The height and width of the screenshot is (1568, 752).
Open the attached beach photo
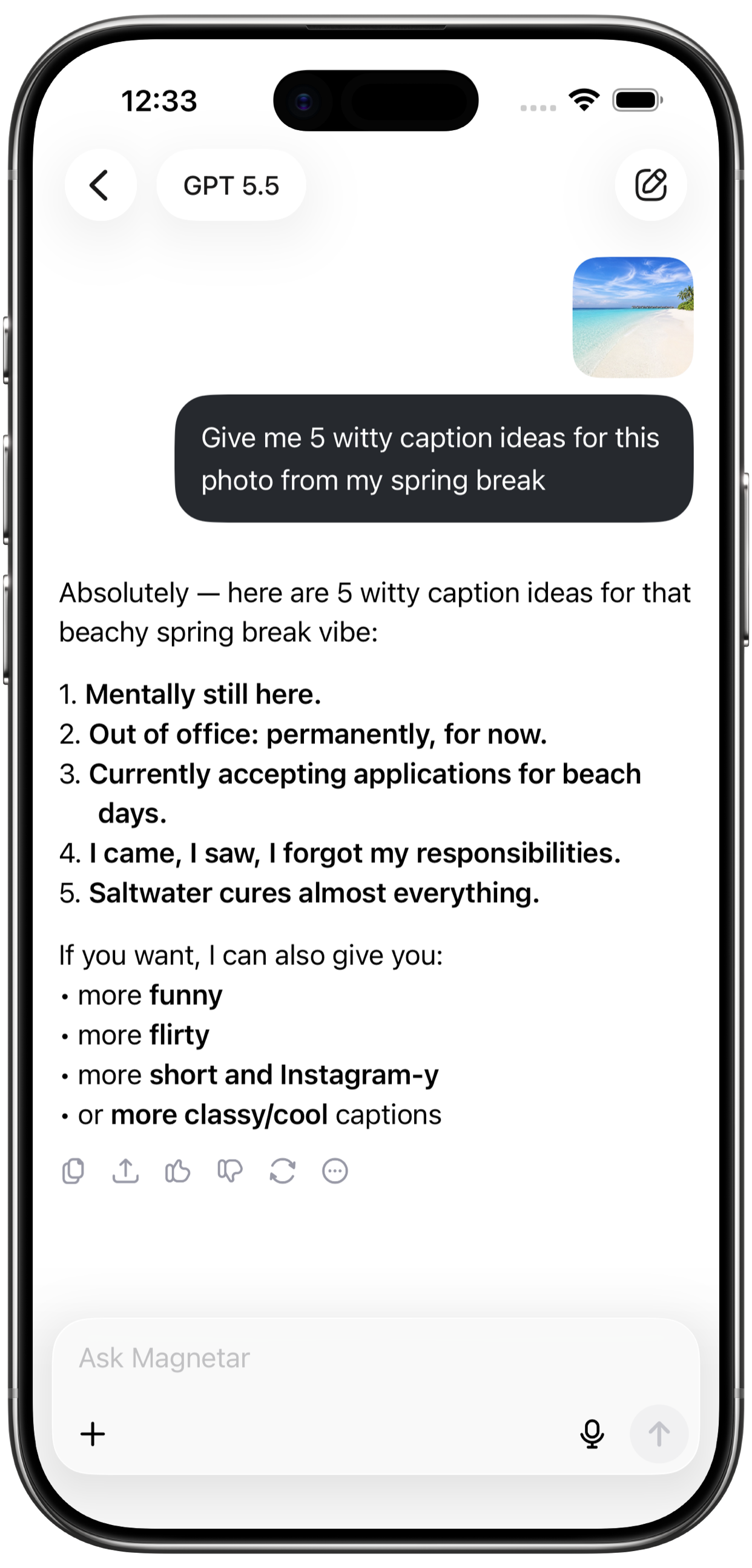coord(633,317)
